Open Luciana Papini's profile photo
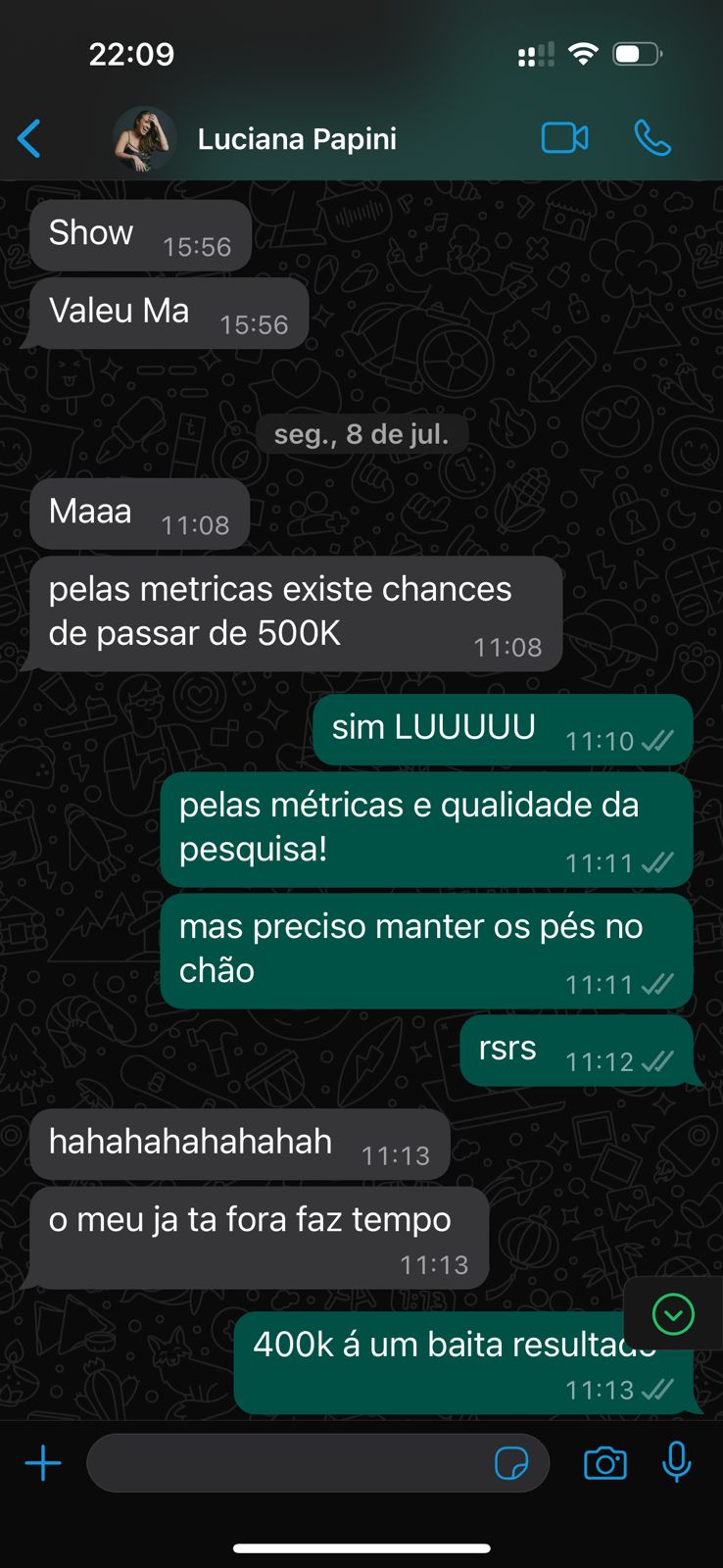Screen dimensions: 723x1568 click(144, 139)
